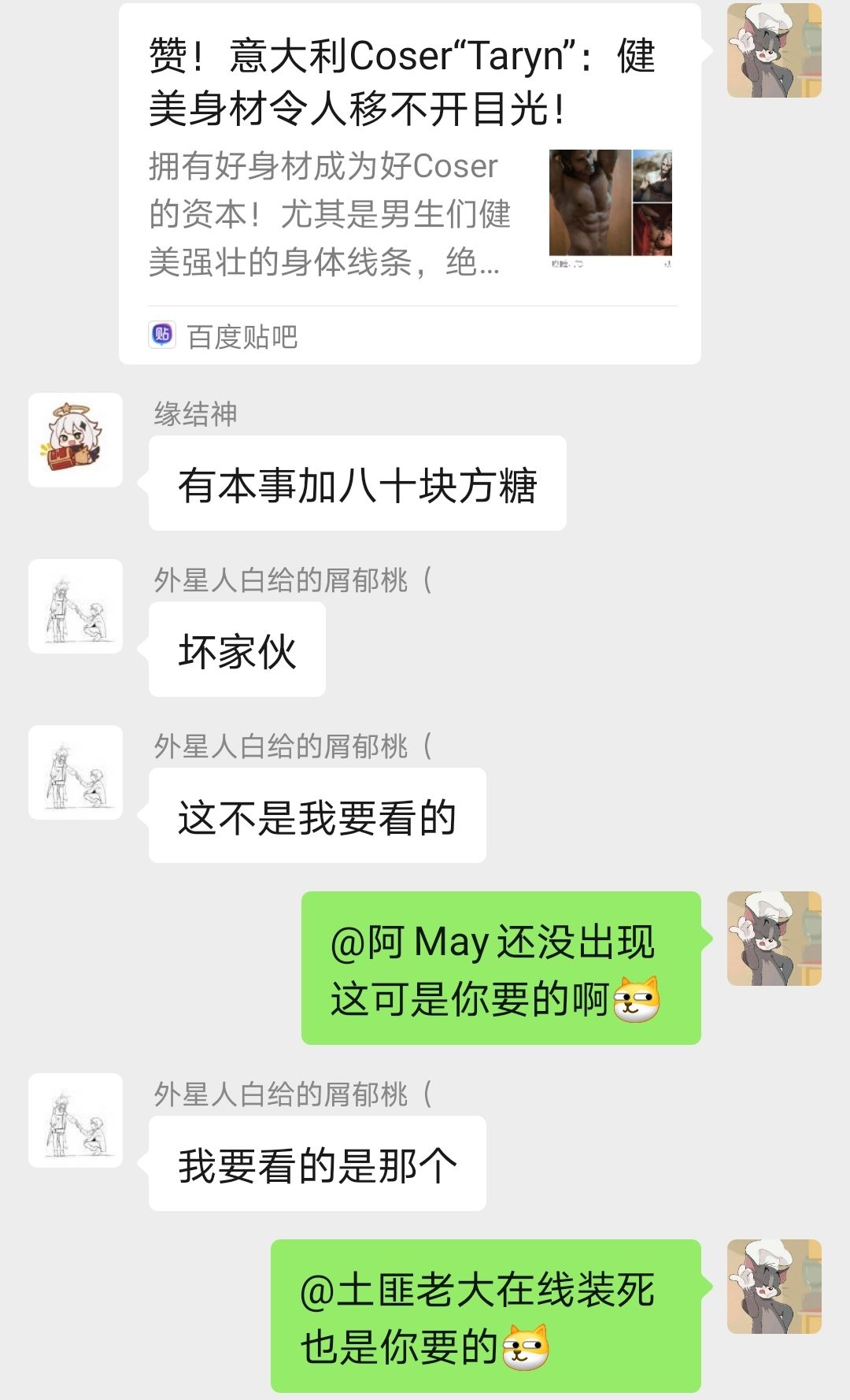Open my own avatar next to the shared link card
The image size is (850, 1400).
click(x=774, y=50)
